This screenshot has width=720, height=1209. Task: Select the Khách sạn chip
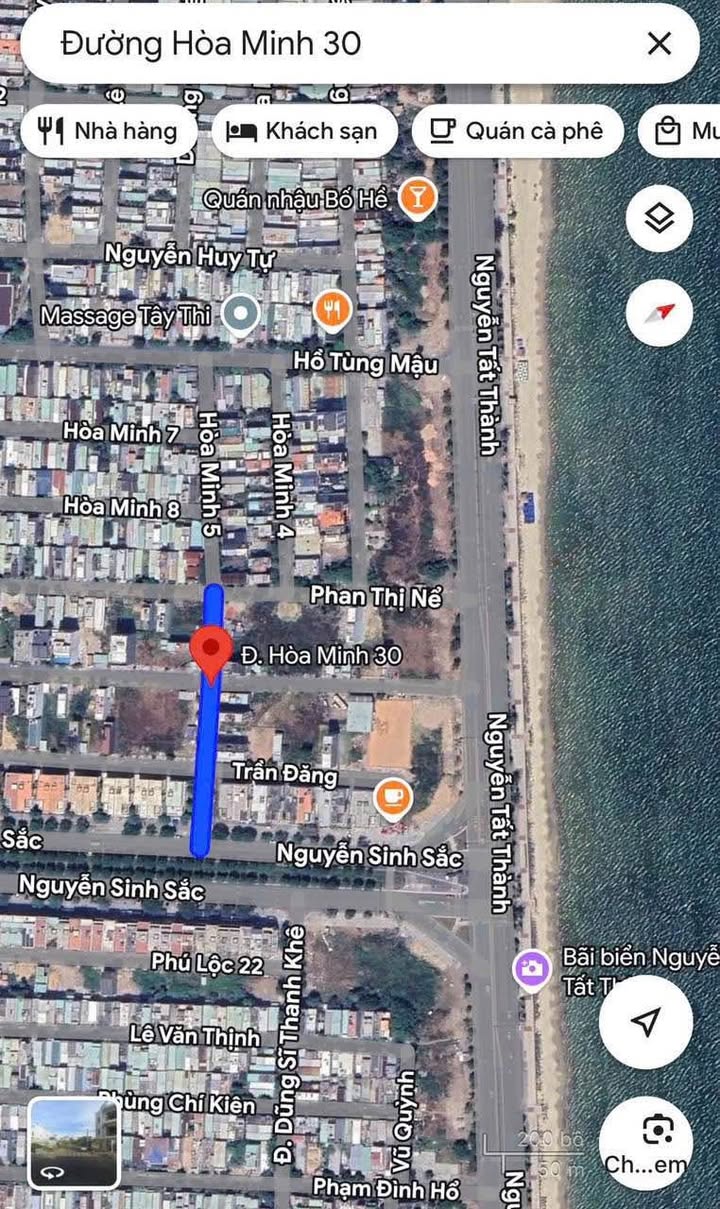click(304, 131)
